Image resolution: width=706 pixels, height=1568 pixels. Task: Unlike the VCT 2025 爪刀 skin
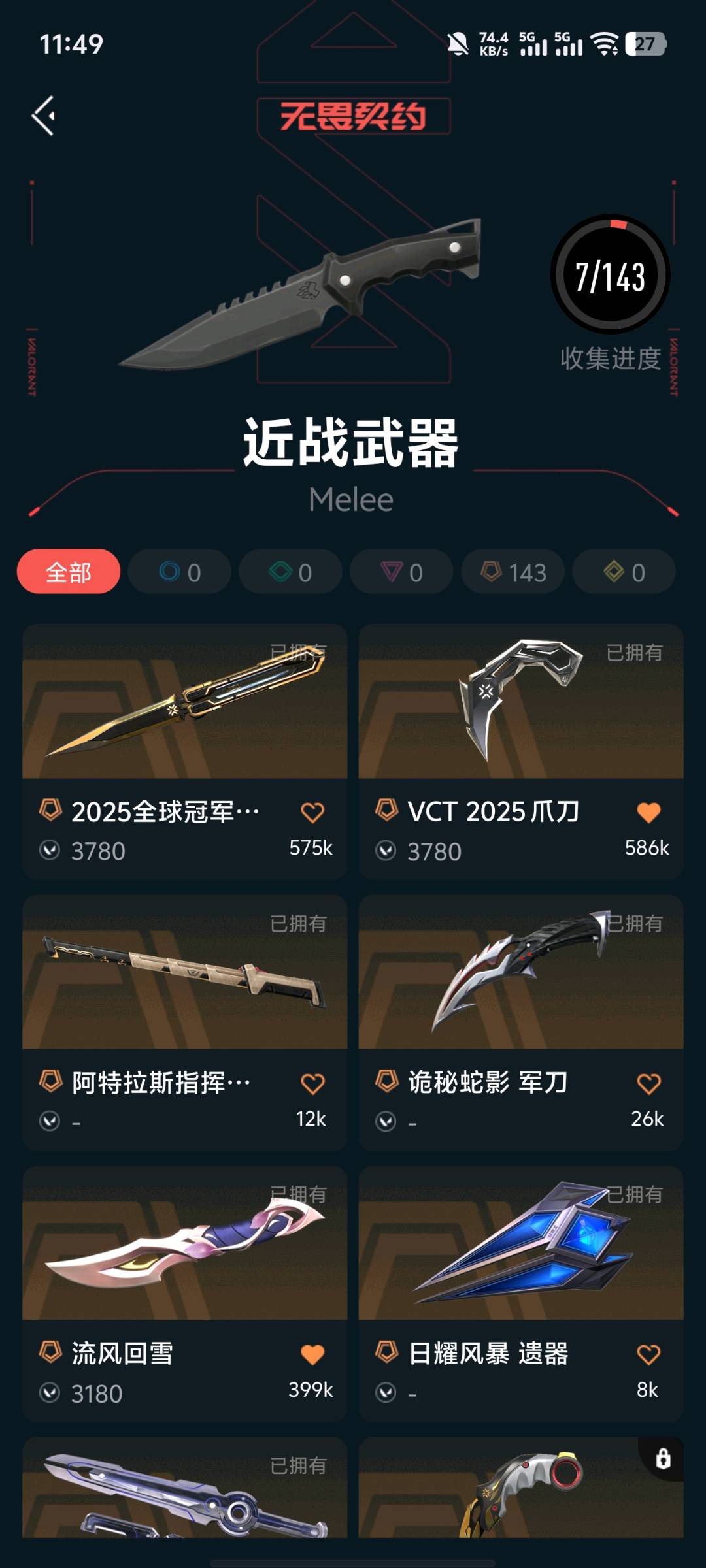(648, 813)
